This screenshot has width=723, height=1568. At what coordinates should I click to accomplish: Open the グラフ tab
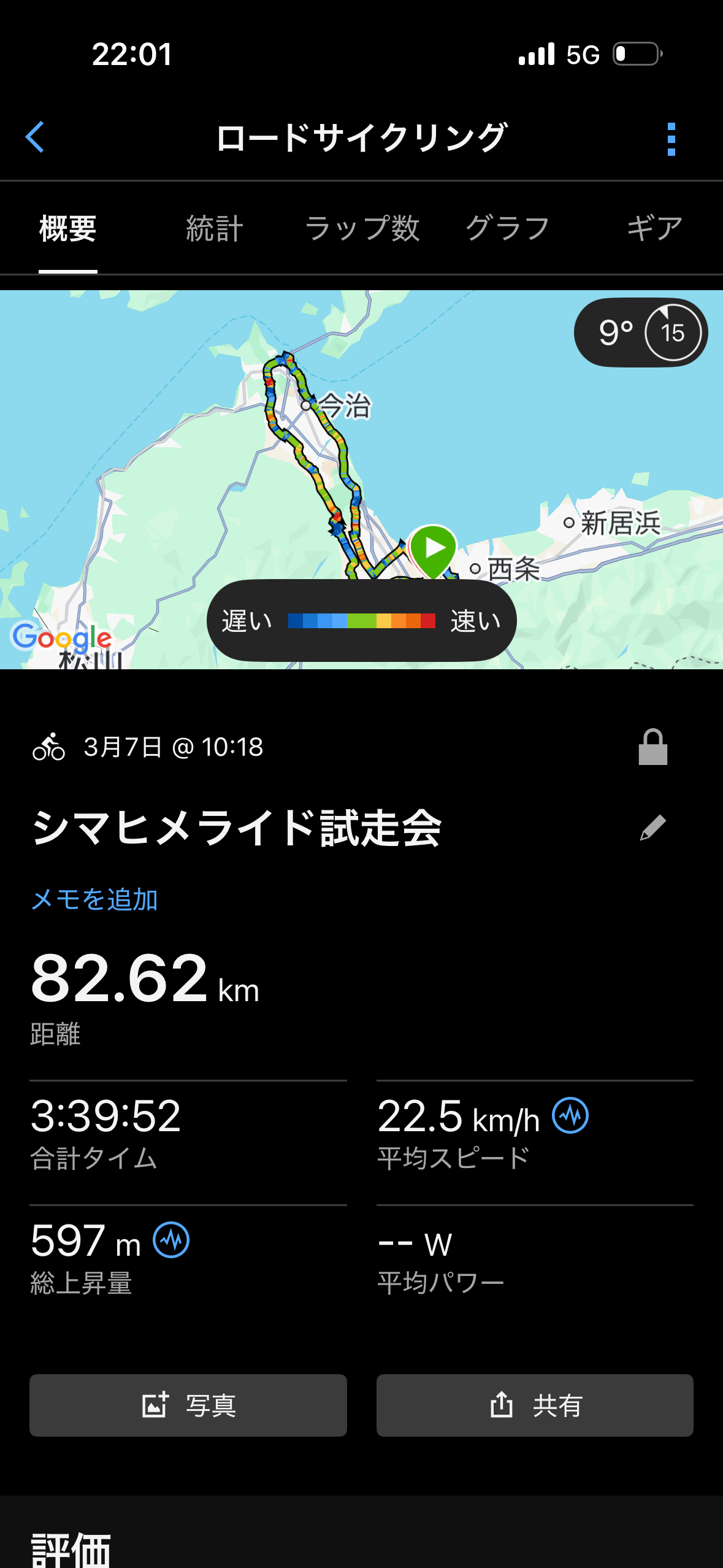click(508, 229)
